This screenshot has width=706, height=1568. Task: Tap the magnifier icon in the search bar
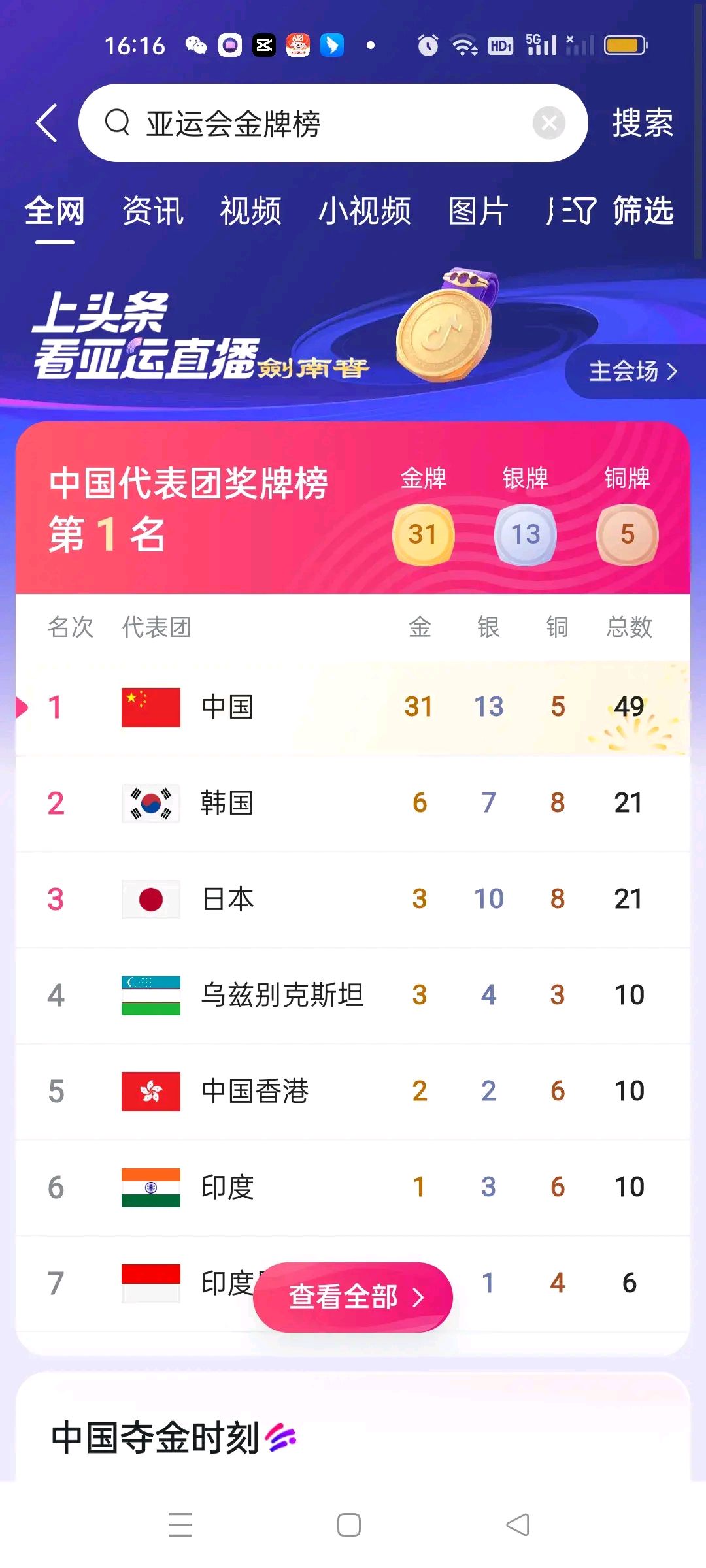(x=118, y=123)
